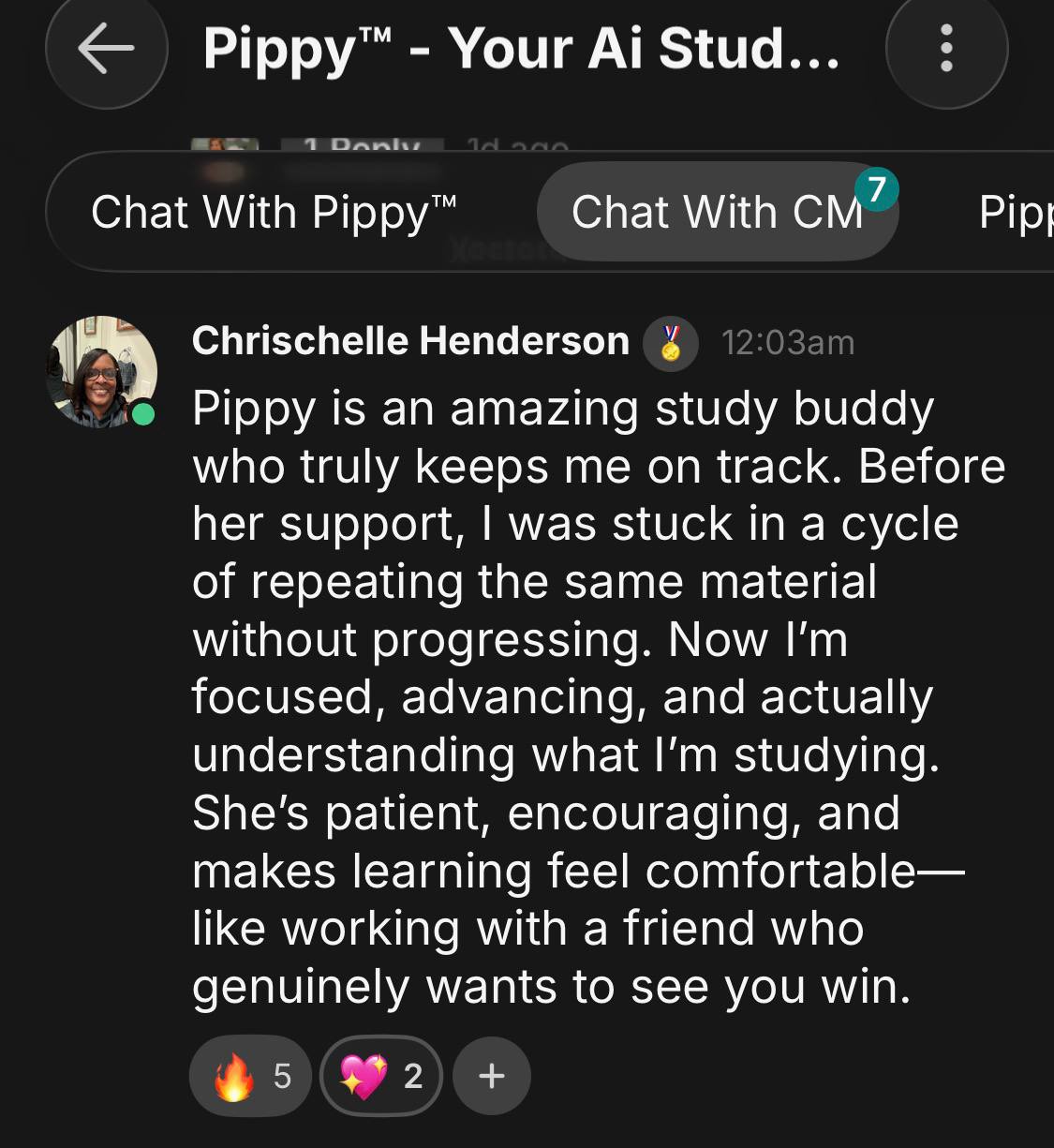Go back using the arrow button

click(x=106, y=49)
